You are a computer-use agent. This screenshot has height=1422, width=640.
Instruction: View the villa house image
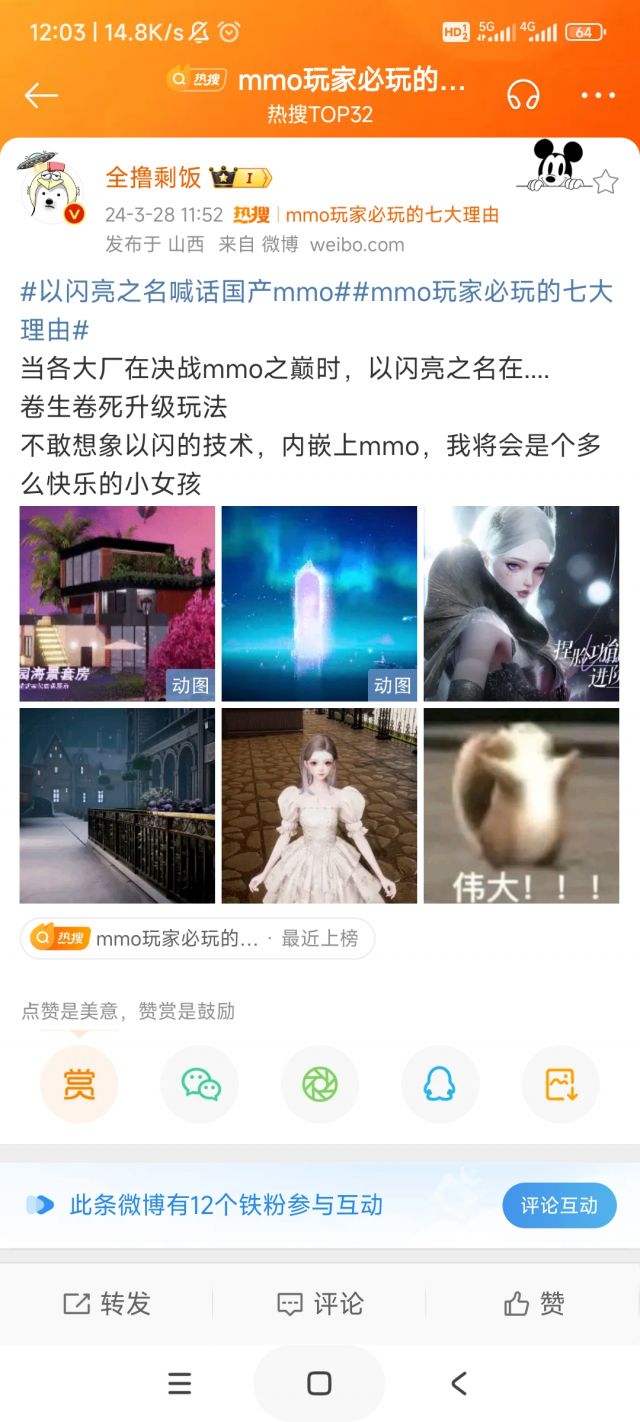117,603
